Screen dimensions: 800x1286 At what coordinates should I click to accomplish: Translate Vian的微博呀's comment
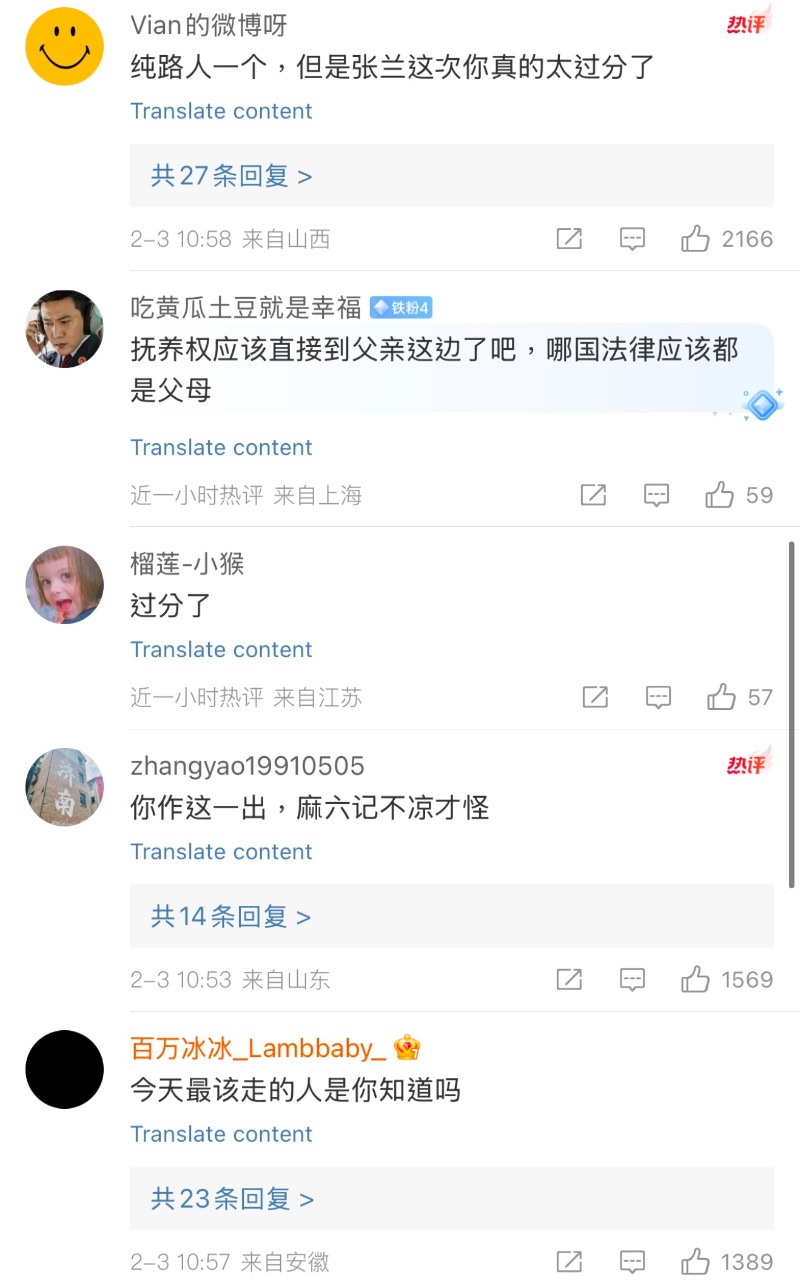pos(221,111)
